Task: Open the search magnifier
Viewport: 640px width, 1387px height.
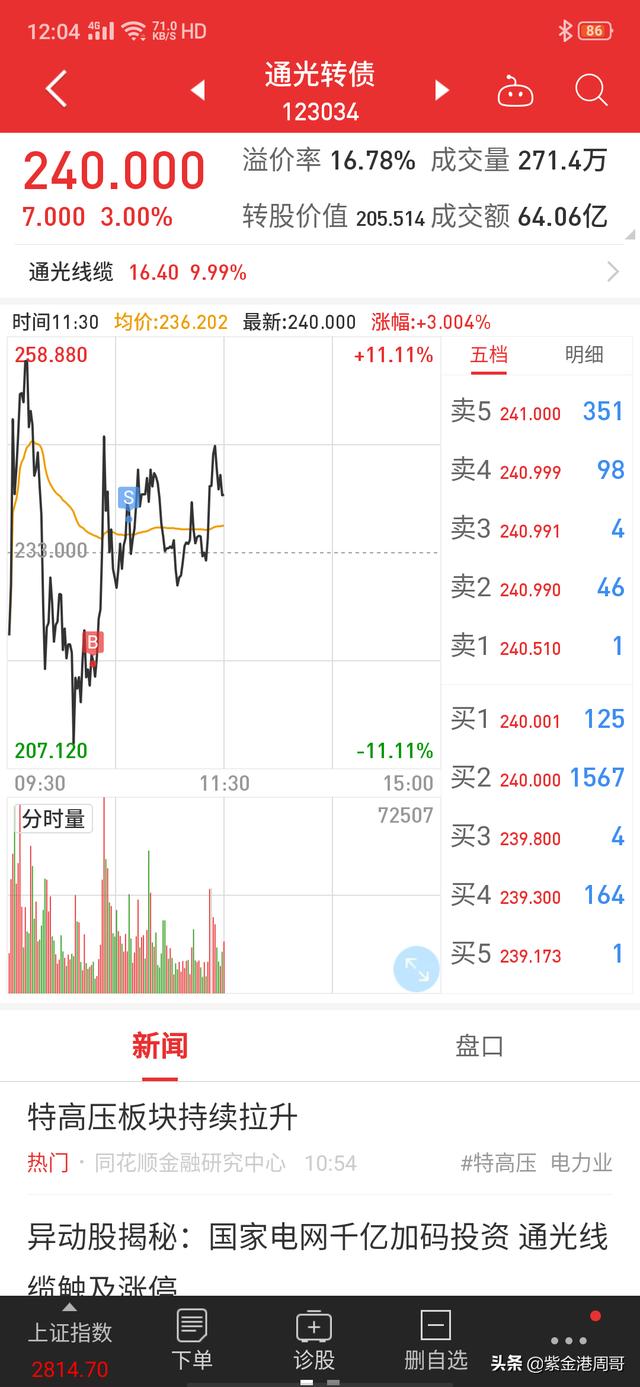Action: click(591, 91)
